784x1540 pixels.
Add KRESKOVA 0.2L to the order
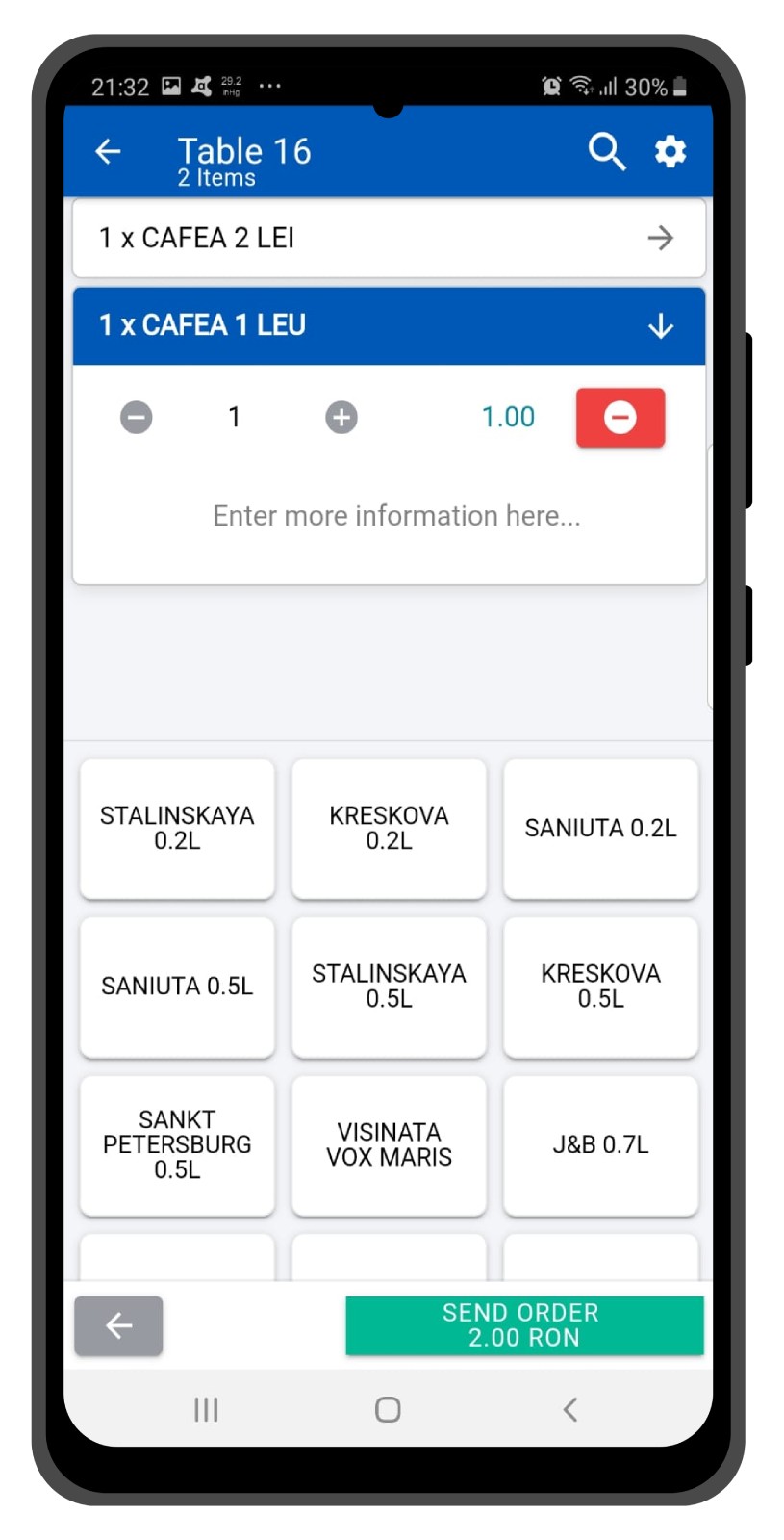click(x=389, y=829)
